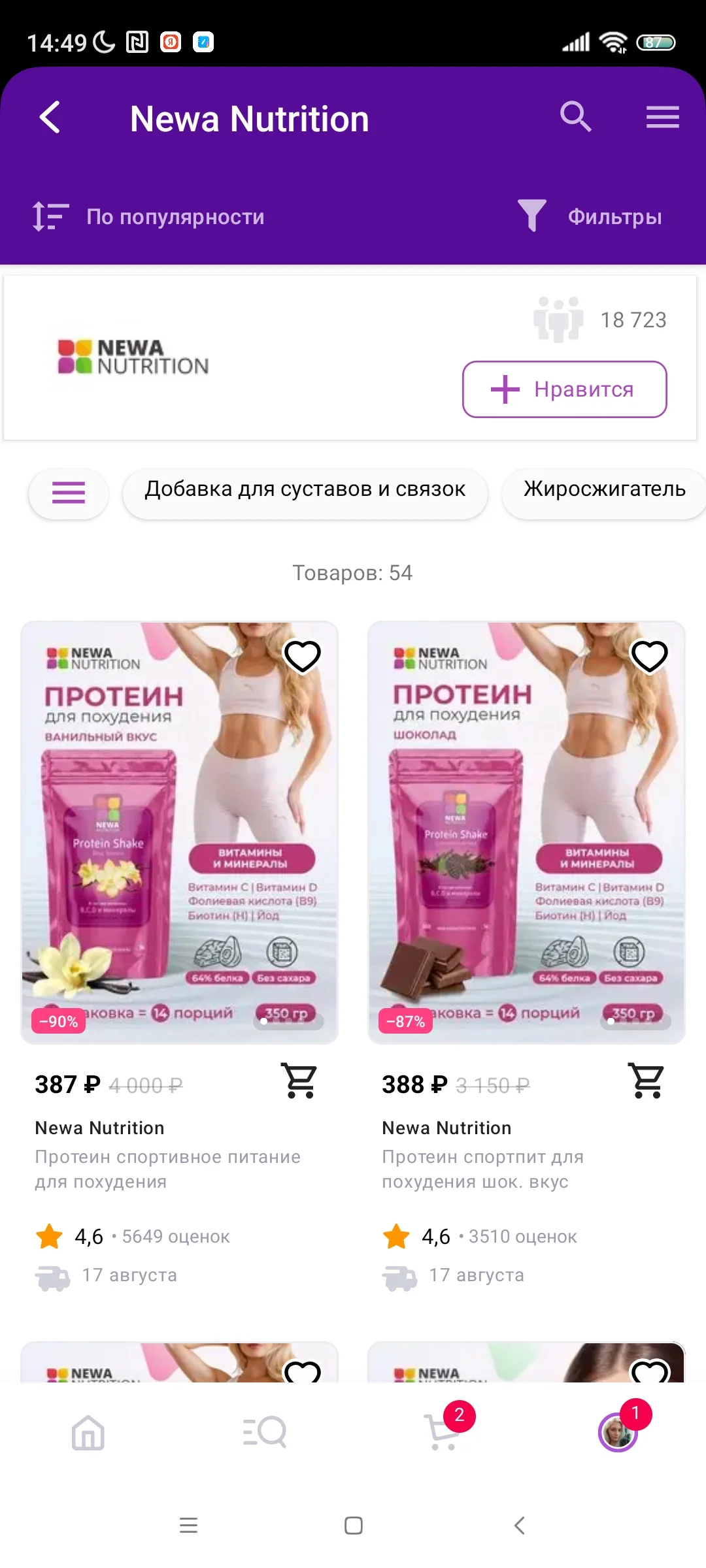Open the Фильтры panel

click(614, 216)
